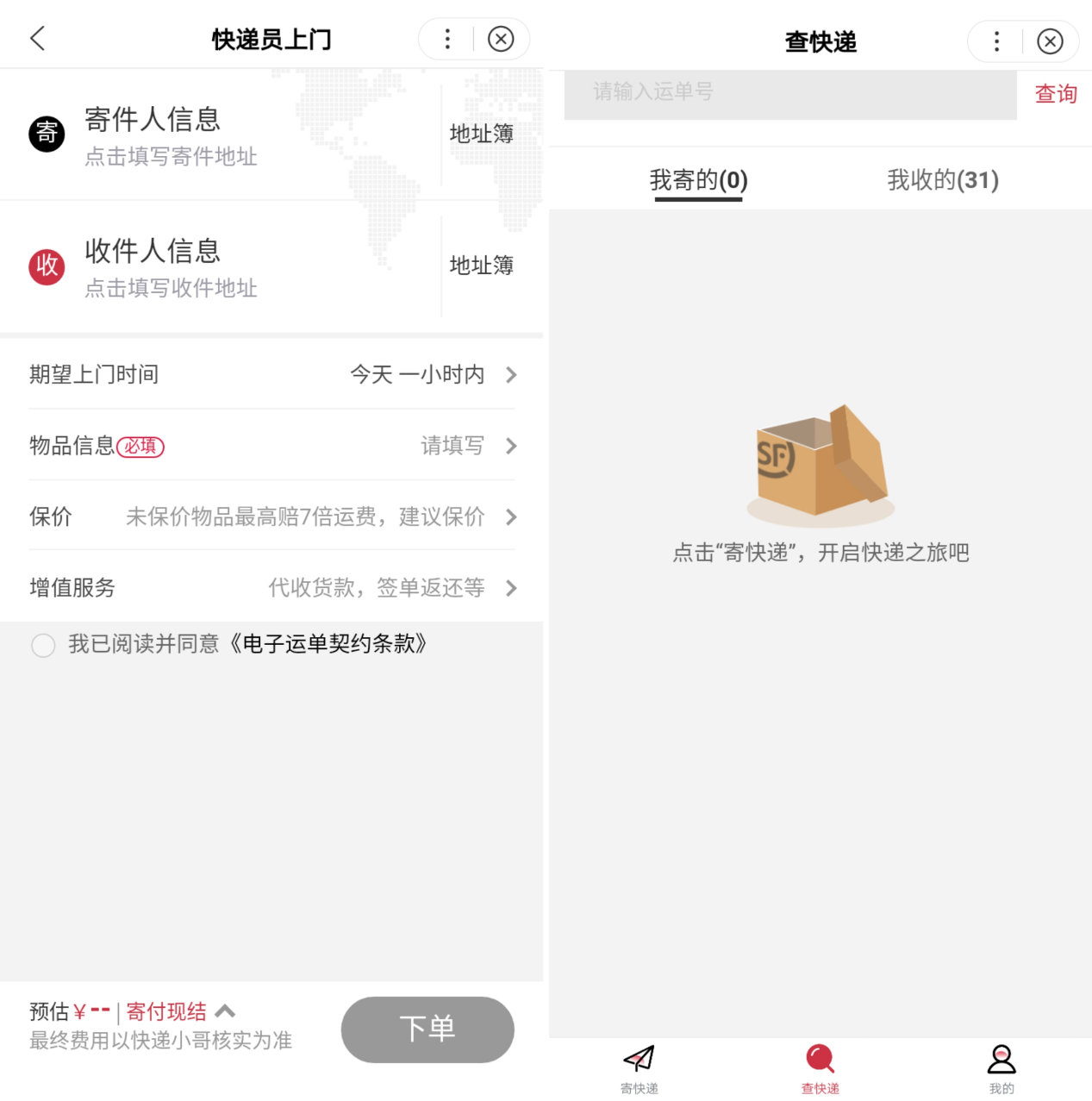The image size is (1092, 1101).
Task: Tap 查询 to search the waybill
Action: [1056, 94]
